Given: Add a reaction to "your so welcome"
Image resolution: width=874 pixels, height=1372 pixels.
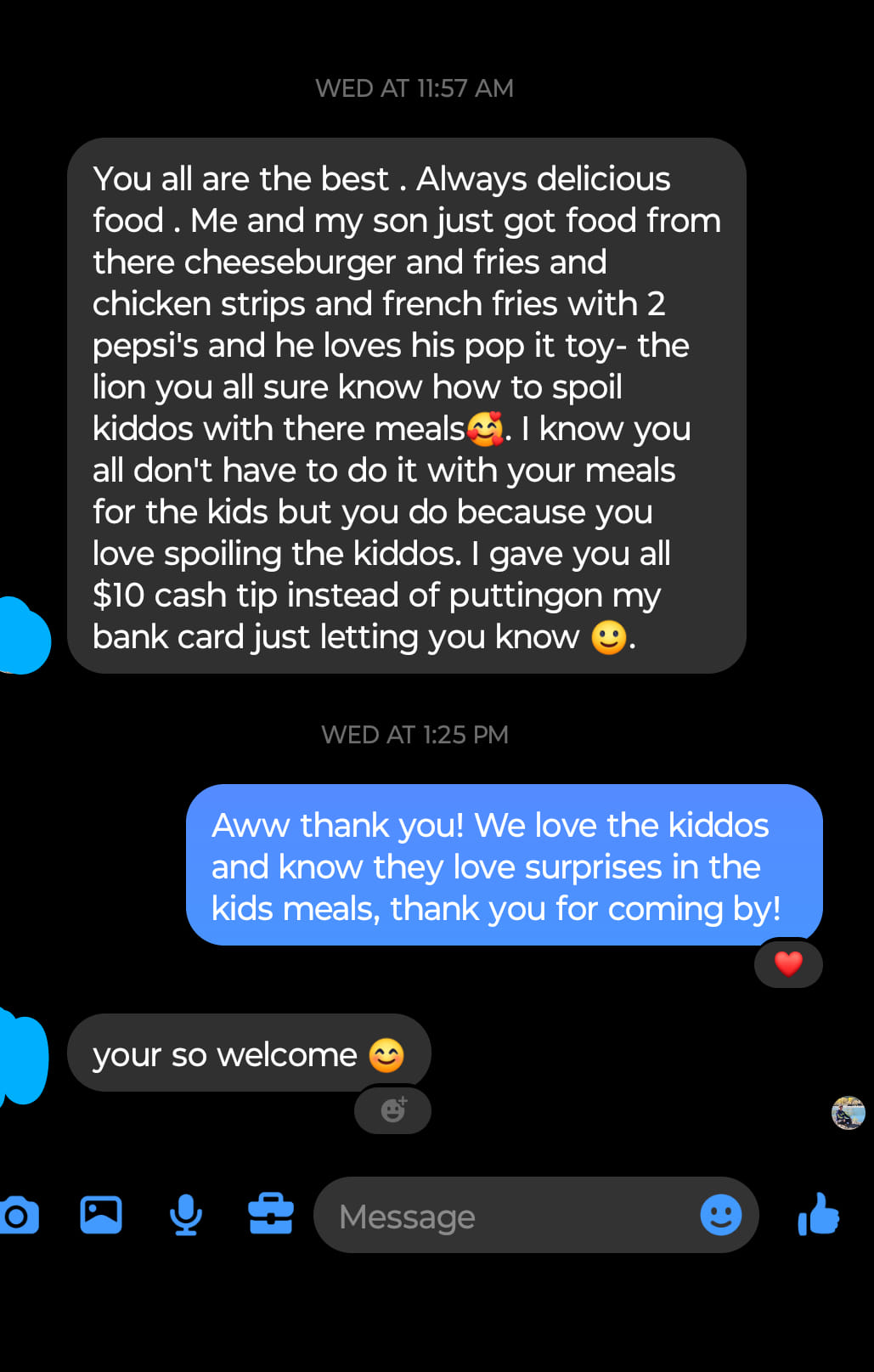Looking at the screenshot, I should 392,1109.
